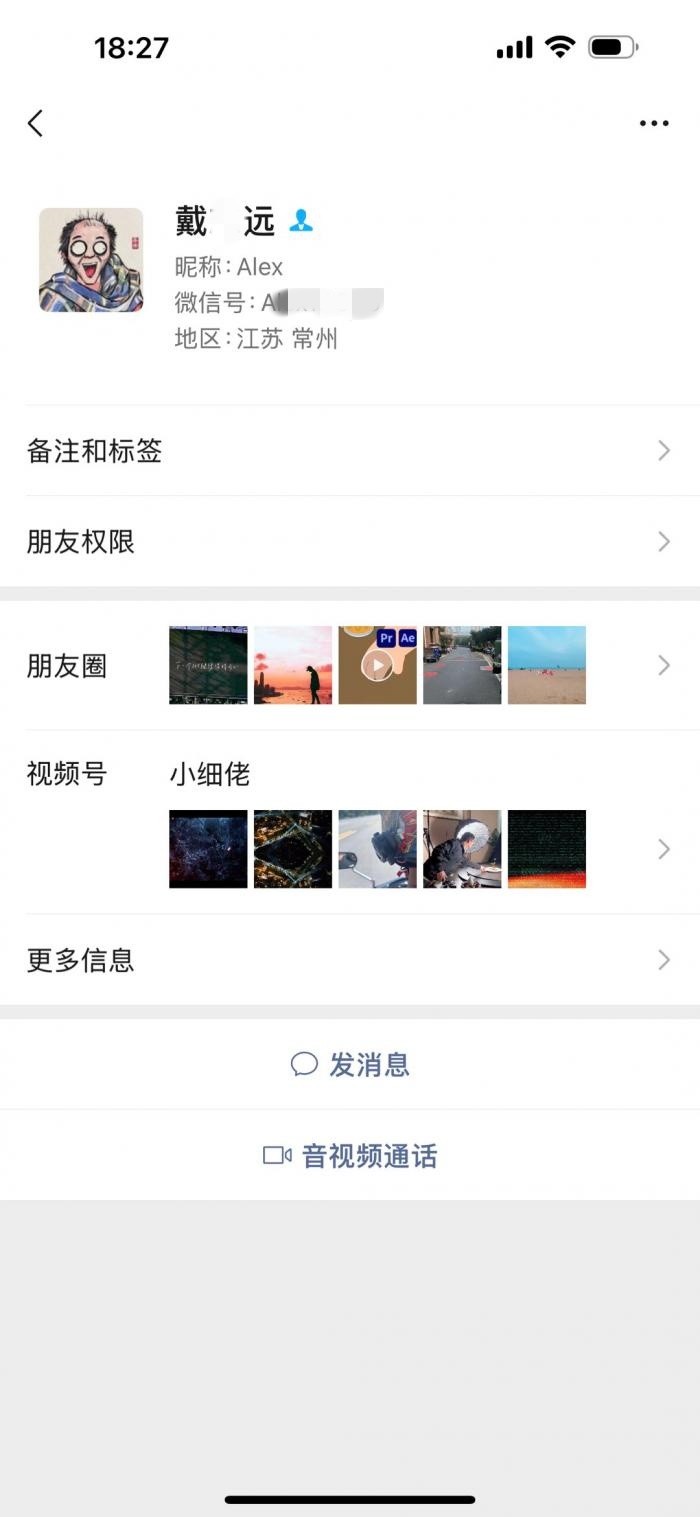Tap 发消息 to send a message

pyautogui.click(x=350, y=1065)
